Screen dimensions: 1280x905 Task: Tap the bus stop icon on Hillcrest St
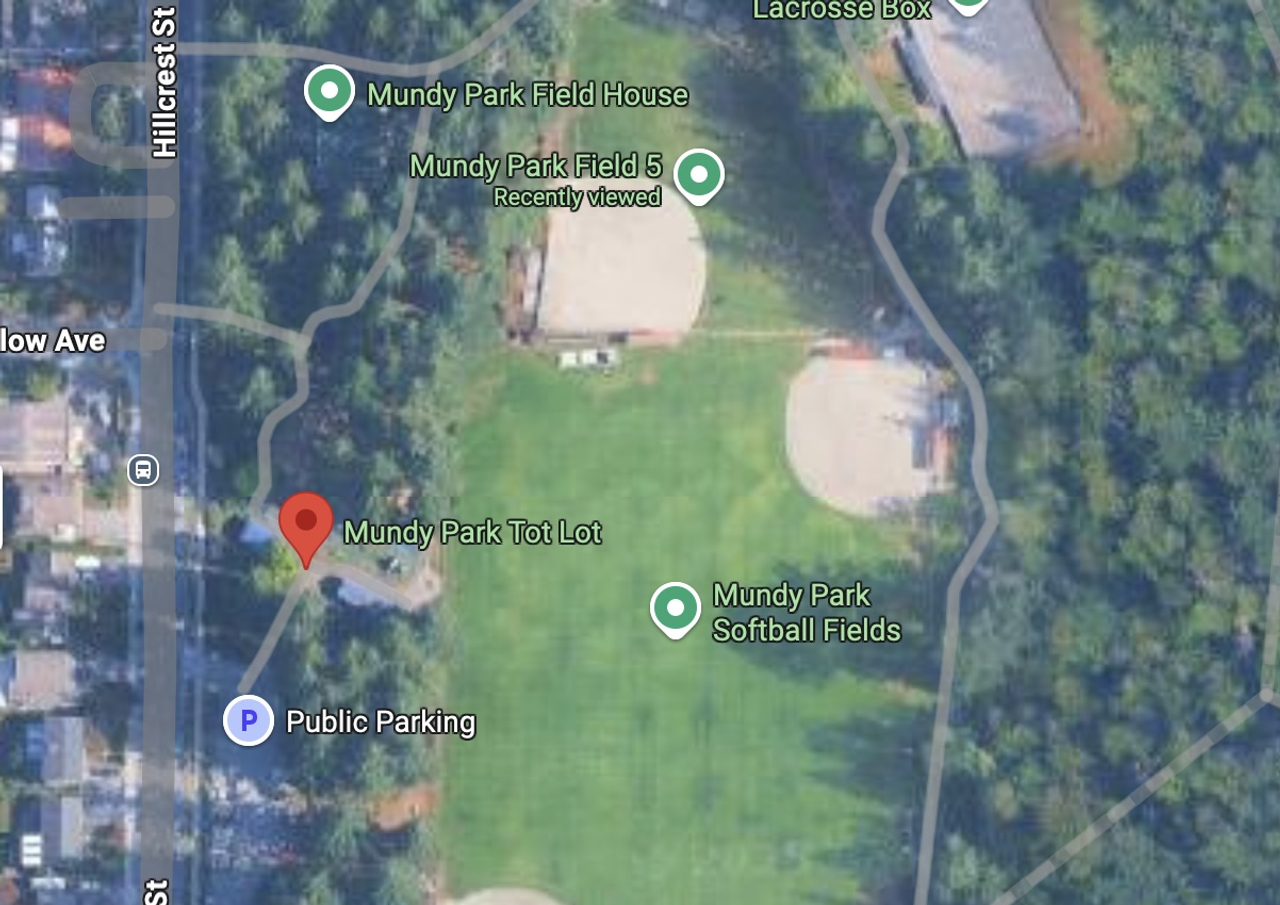click(x=143, y=469)
